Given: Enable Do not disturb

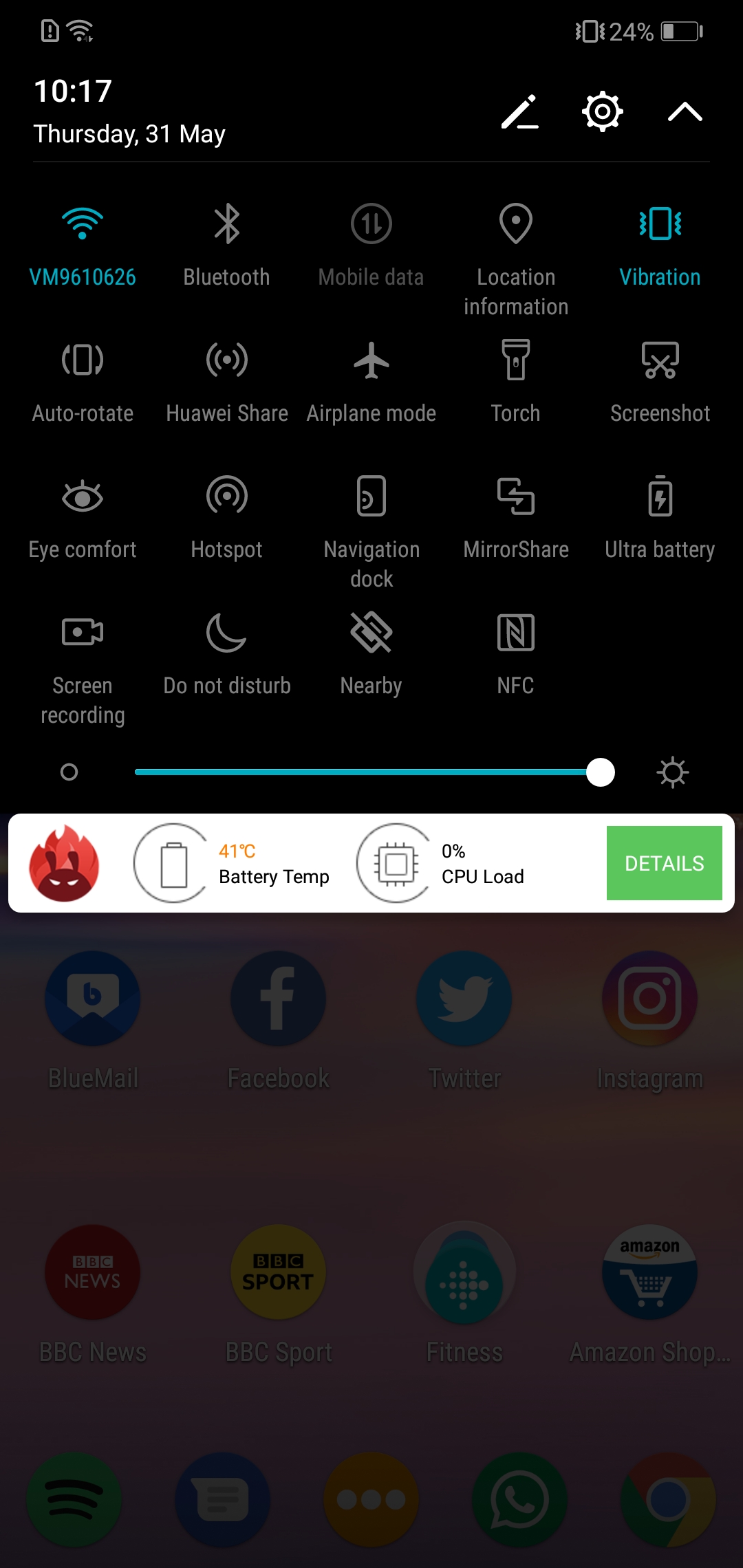Looking at the screenshot, I should coord(227,633).
